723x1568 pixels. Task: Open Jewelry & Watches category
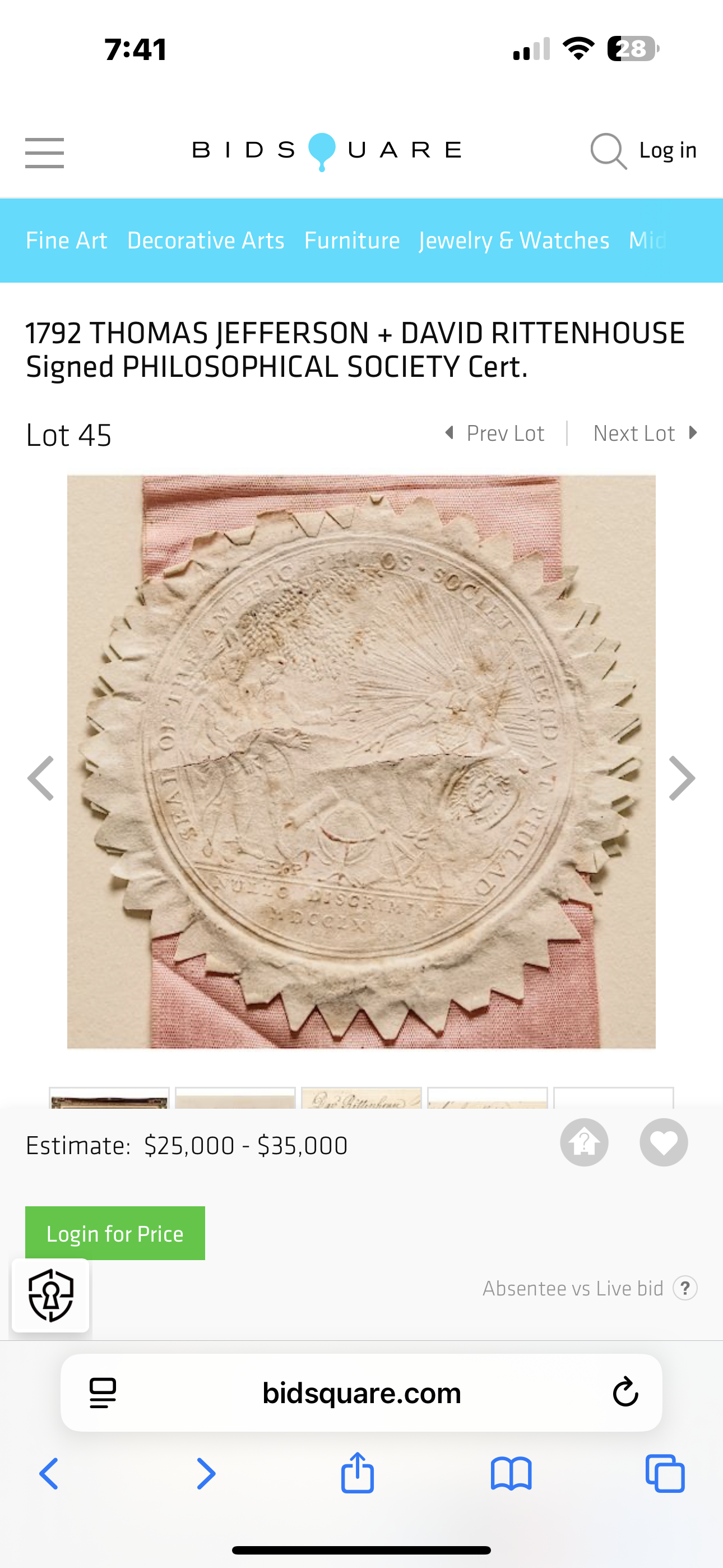[513, 241]
